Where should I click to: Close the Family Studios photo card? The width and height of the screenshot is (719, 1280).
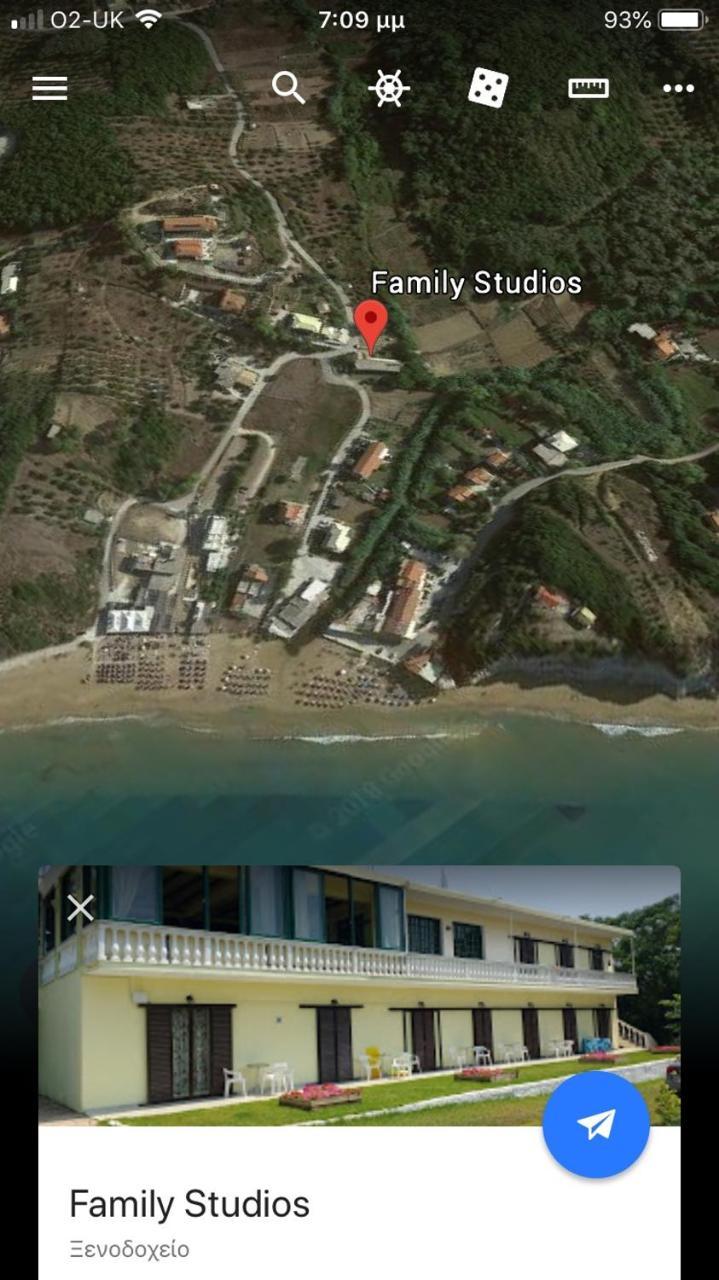80,908
